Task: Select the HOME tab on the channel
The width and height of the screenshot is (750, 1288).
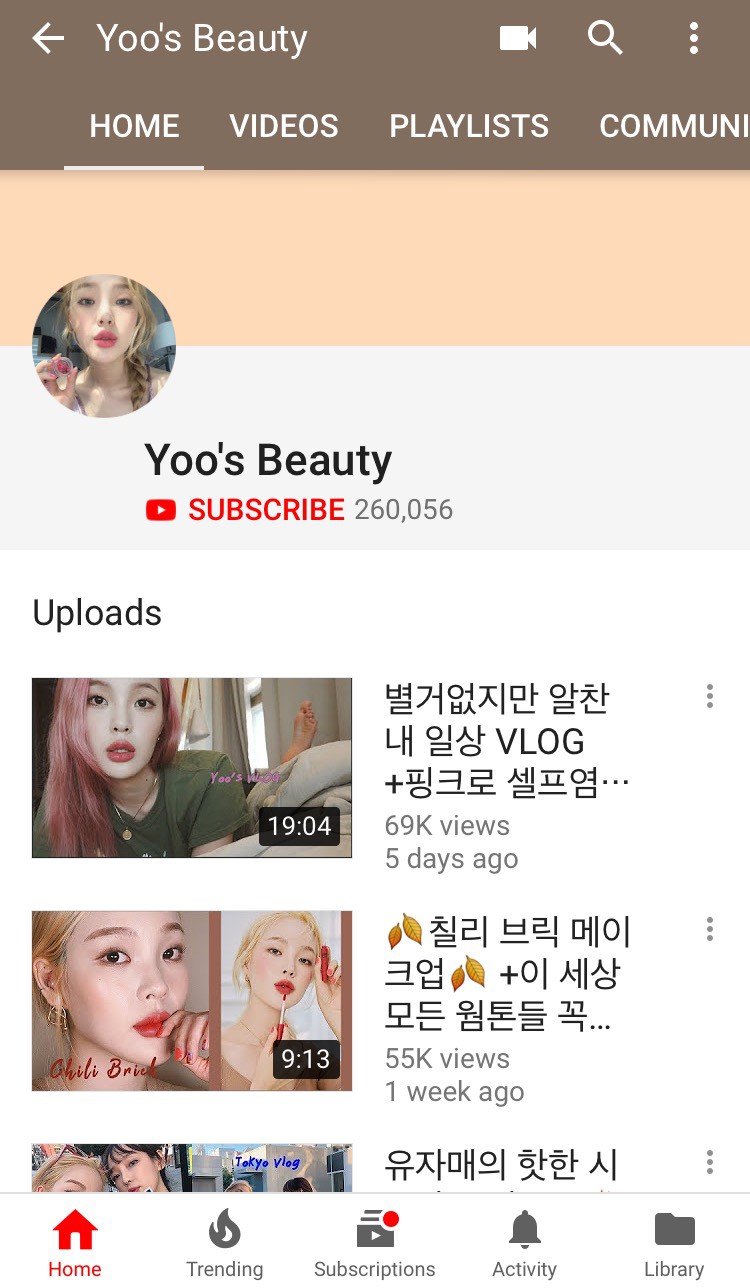Action: 134,126
